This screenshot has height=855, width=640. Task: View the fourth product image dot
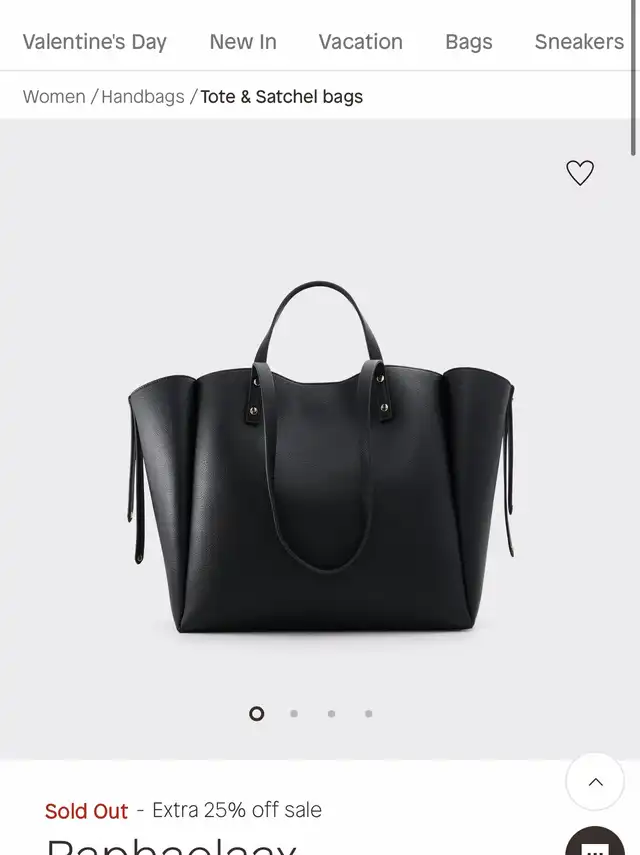coord(369,714)
